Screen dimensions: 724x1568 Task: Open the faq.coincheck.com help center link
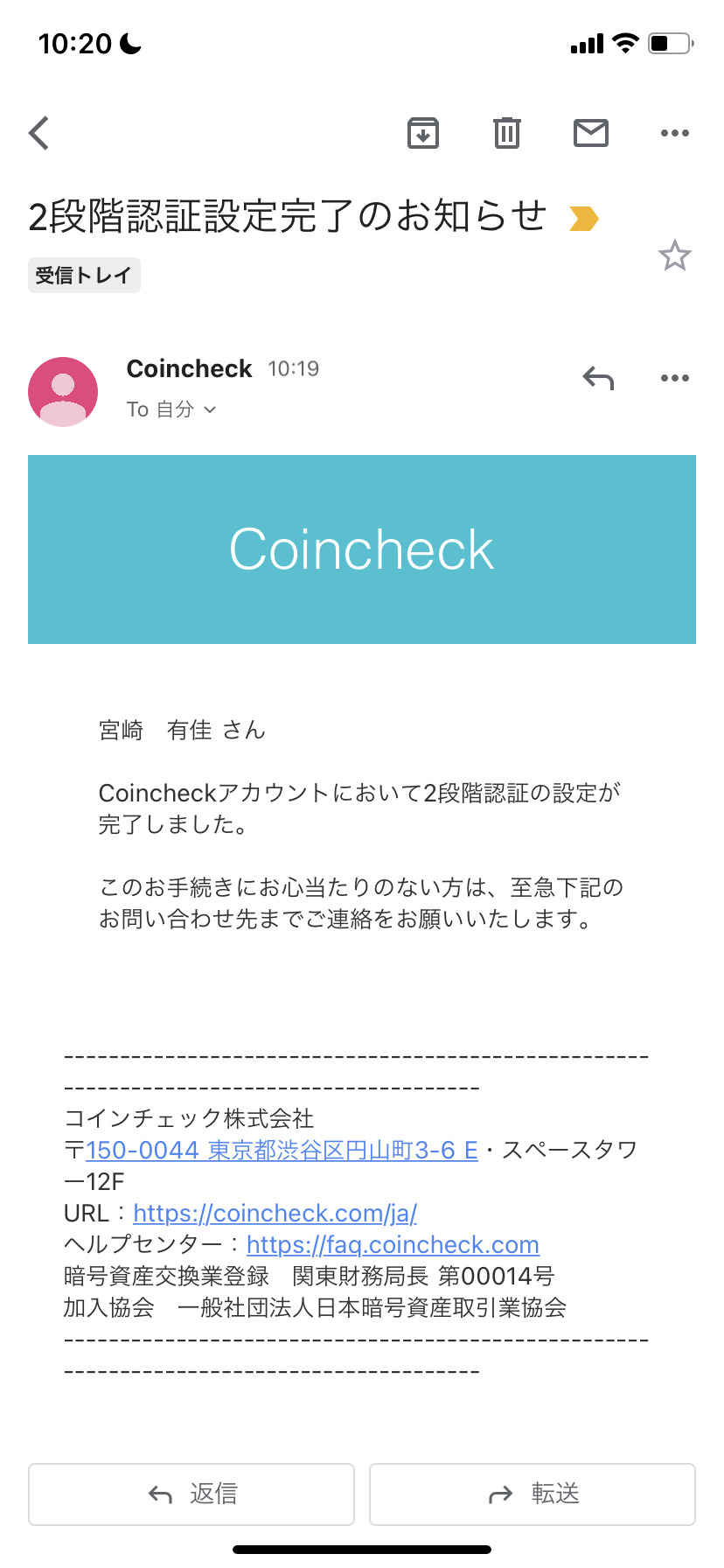pyautogui.click(x=393, y=1245)
